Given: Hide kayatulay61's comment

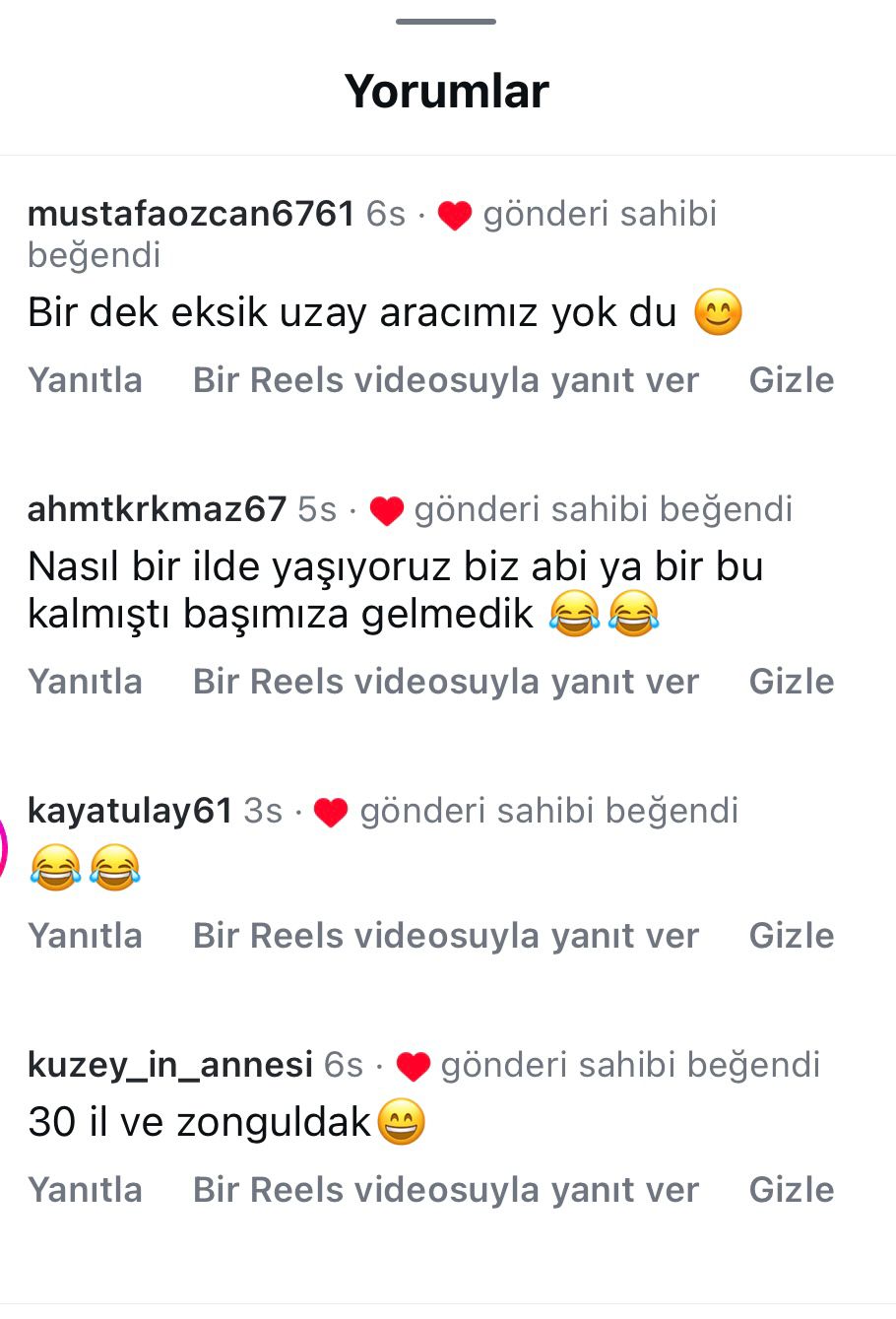Looking at the screenshot, I should pos(791,936).
